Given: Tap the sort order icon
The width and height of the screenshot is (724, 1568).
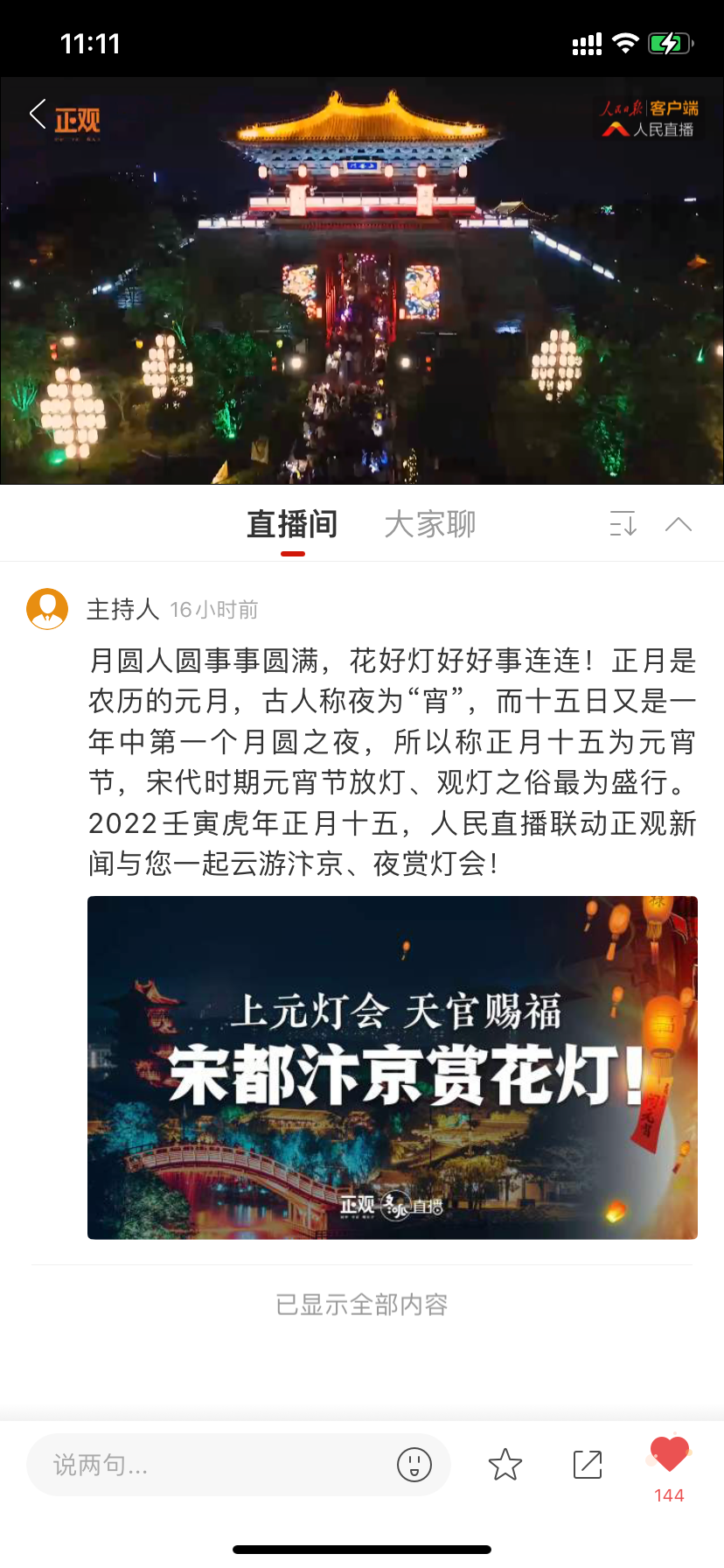Looking at the screenshot, I should [x=623, y=524].
